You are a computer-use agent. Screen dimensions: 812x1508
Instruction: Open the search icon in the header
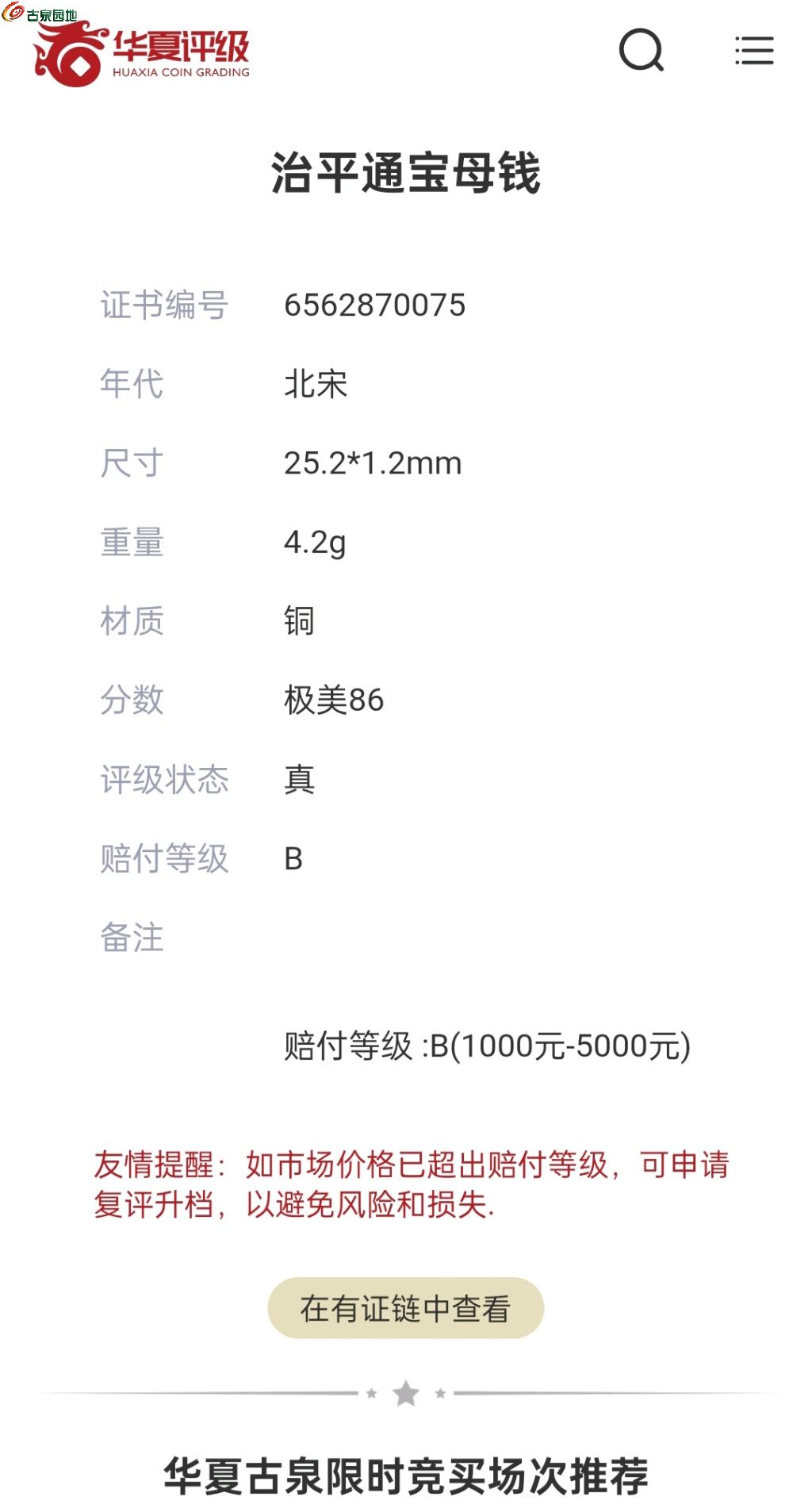[641, 51]
